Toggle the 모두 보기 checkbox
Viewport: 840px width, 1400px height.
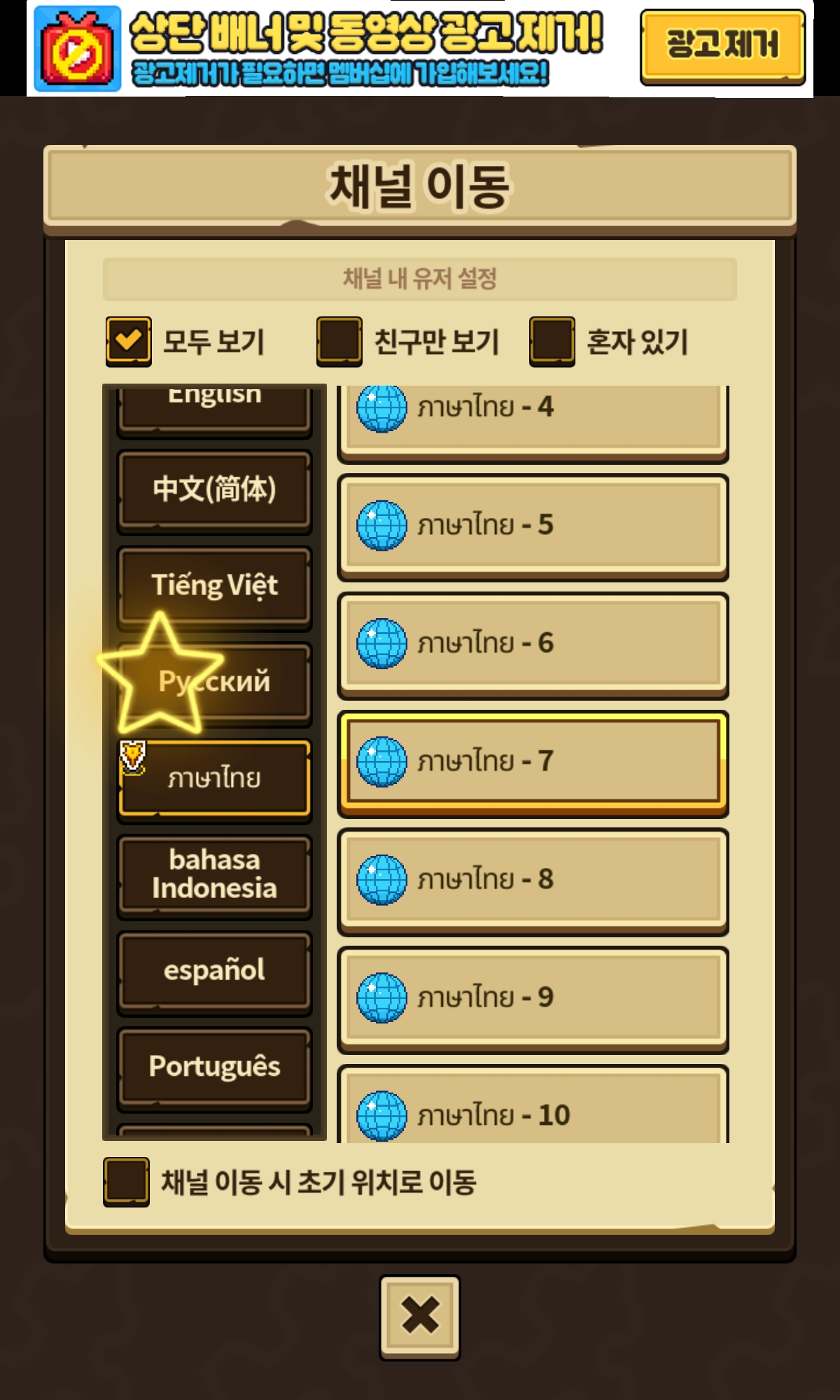[x=129, y=342]
